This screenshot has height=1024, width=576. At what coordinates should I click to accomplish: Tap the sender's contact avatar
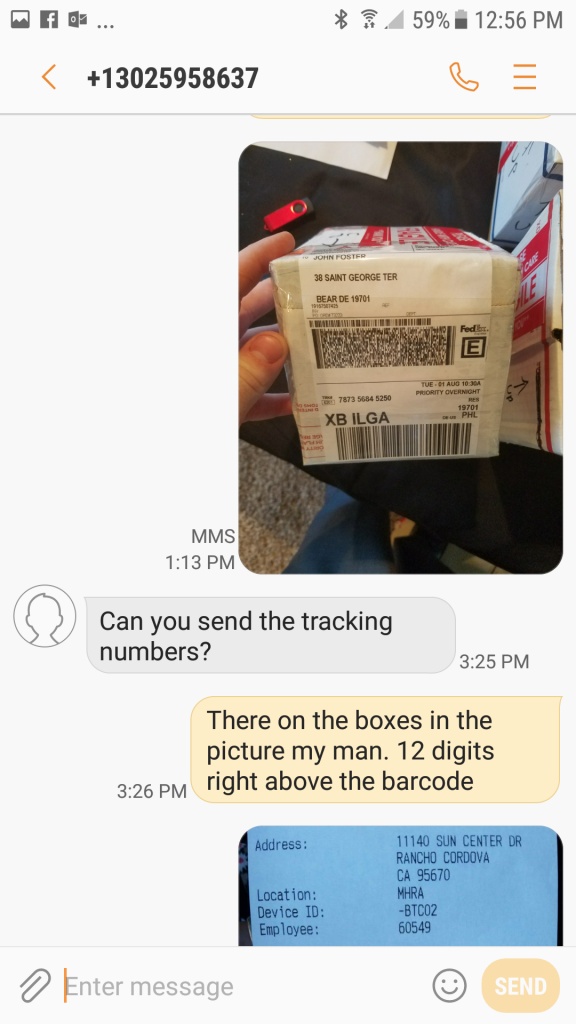44,616
